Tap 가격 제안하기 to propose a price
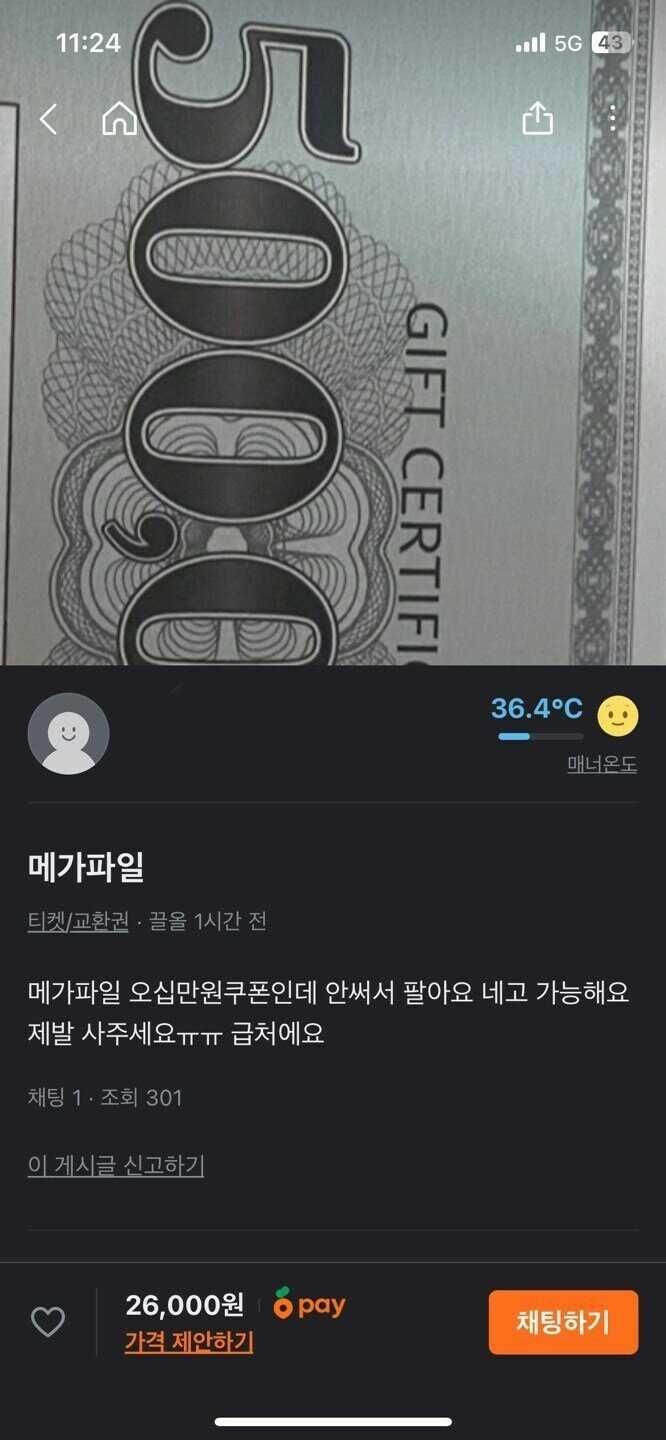 [x=189, y=1342]
